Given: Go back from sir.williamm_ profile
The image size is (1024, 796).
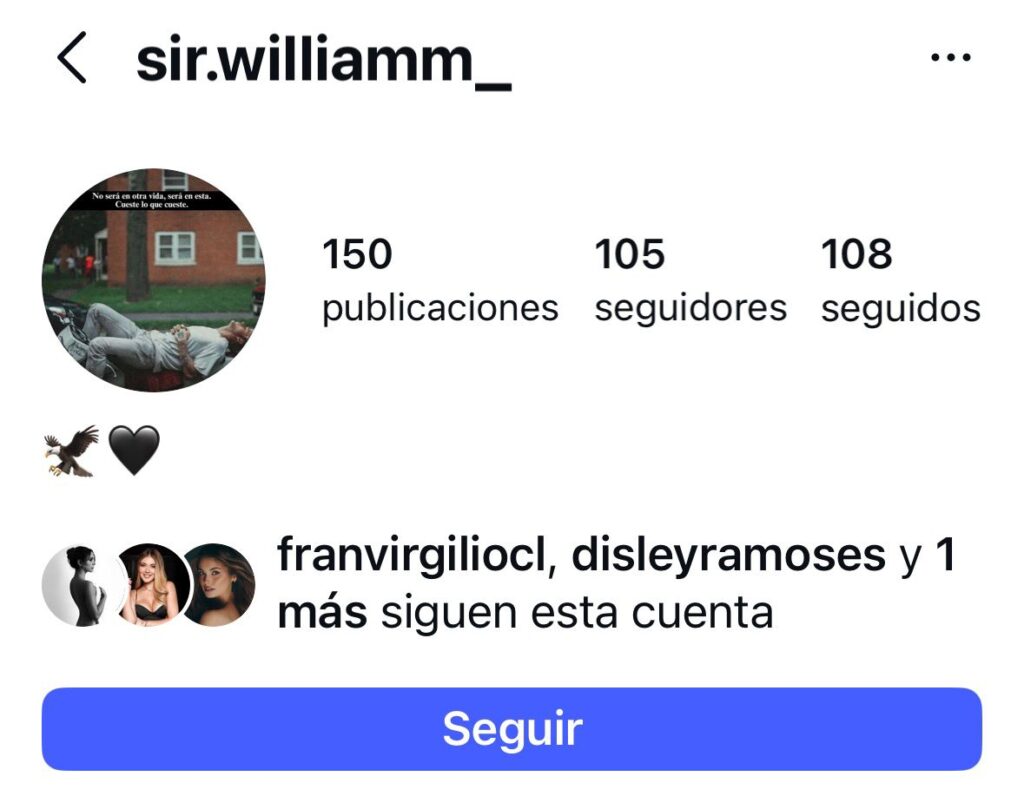Looking at the screenshot, I should pos(72,58).
